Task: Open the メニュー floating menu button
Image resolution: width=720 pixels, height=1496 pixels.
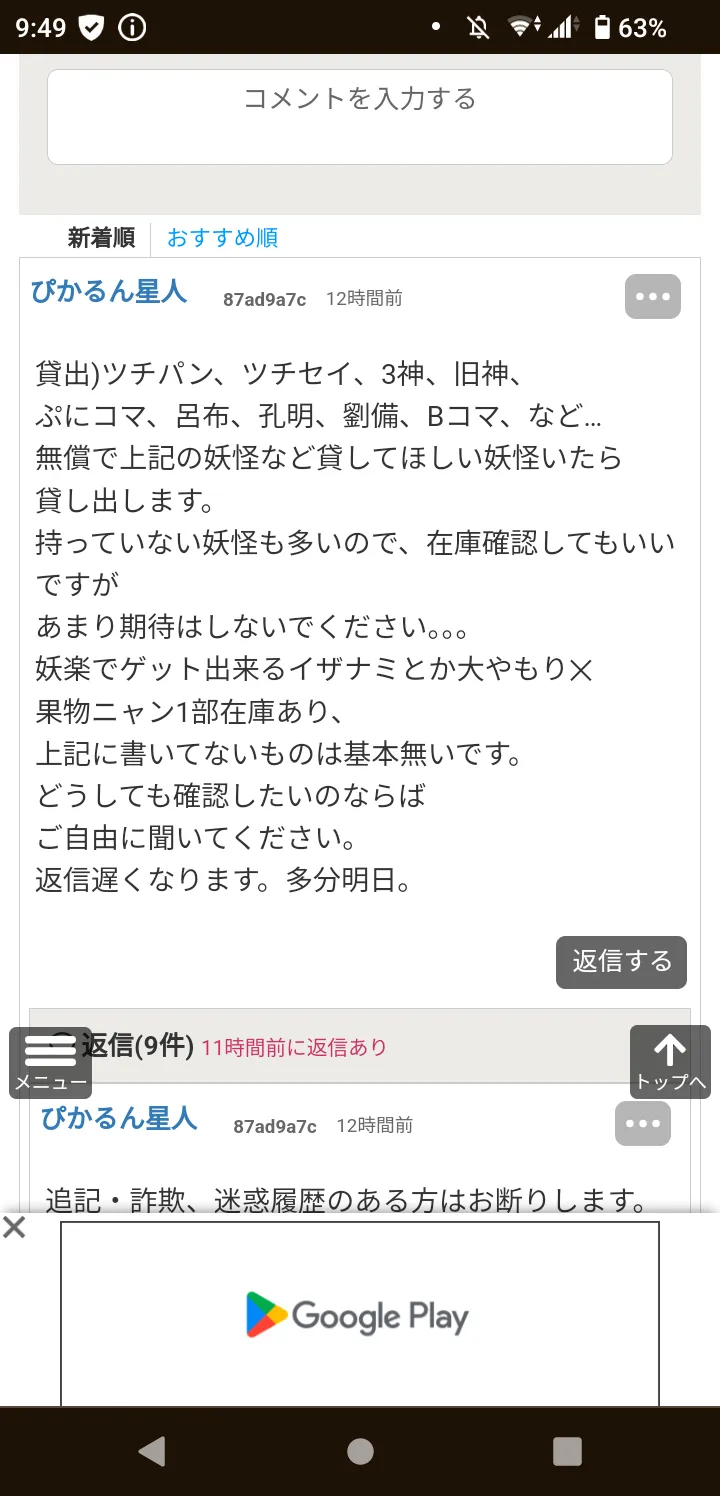Action: coord(50,1063)
